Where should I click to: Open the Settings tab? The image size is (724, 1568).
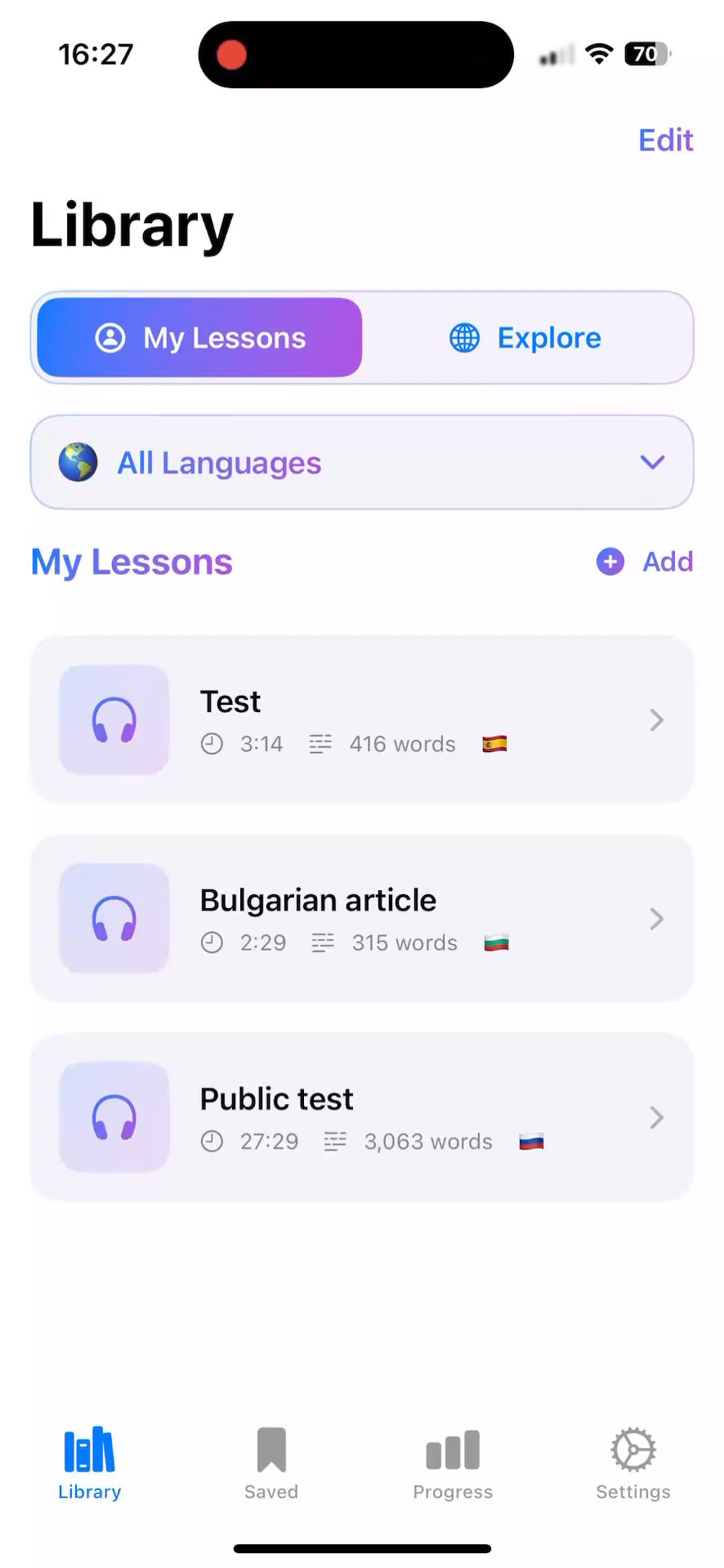click(633, 1463)
